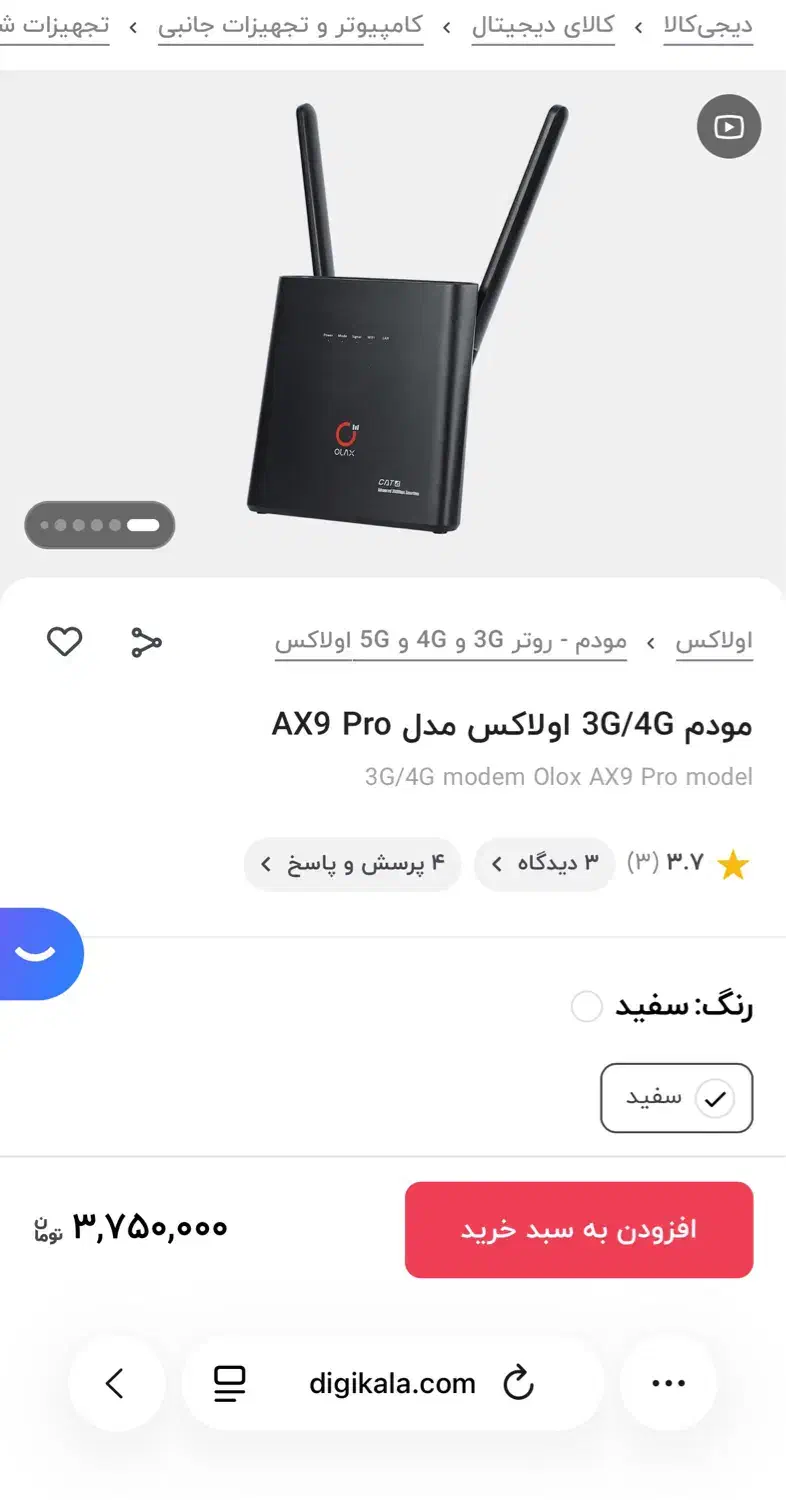View the ۳ دیدگاه reviews chip
Viewport: 786px width, 1500px height.
coord(545,863)
